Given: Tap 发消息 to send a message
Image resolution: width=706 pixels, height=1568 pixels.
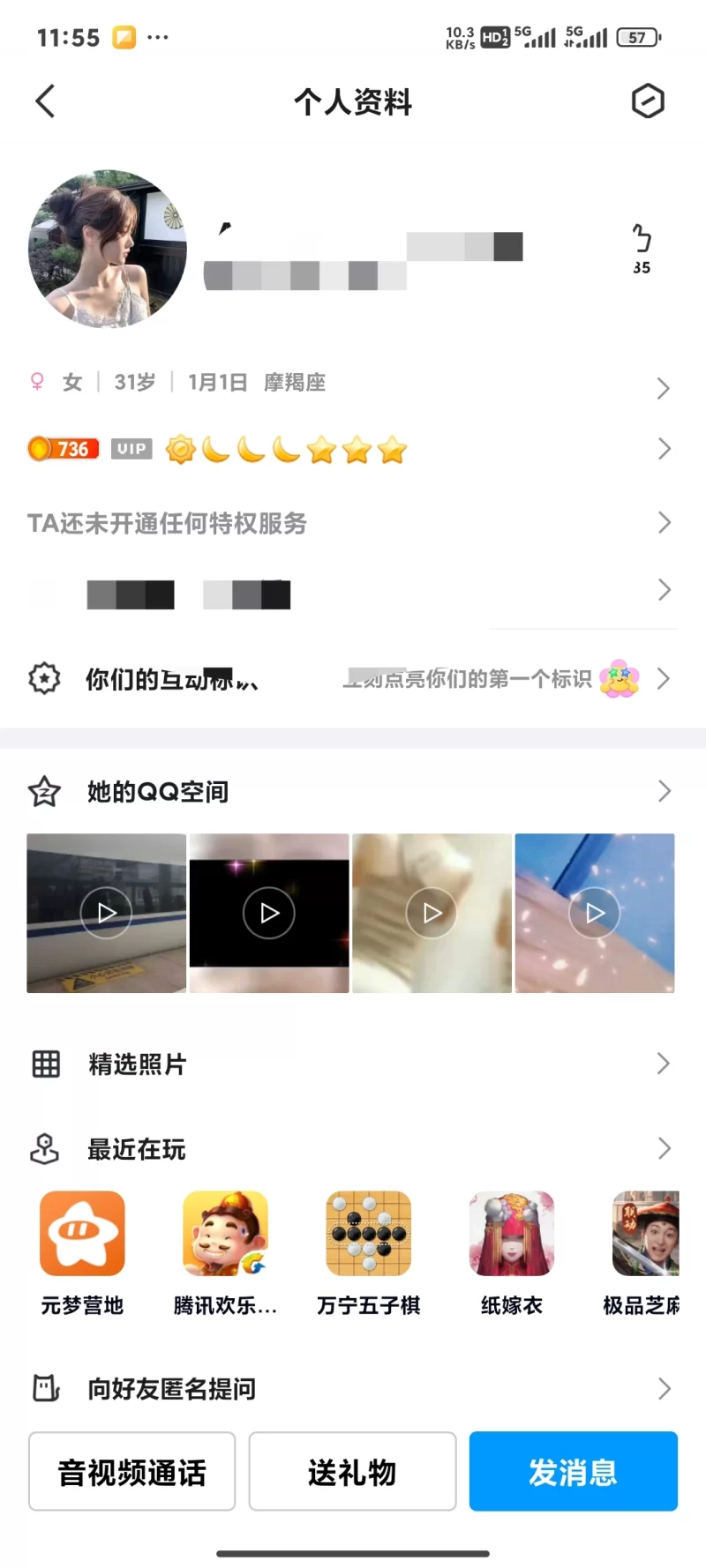Looking at the screenshot, I should coord(573,1472).
